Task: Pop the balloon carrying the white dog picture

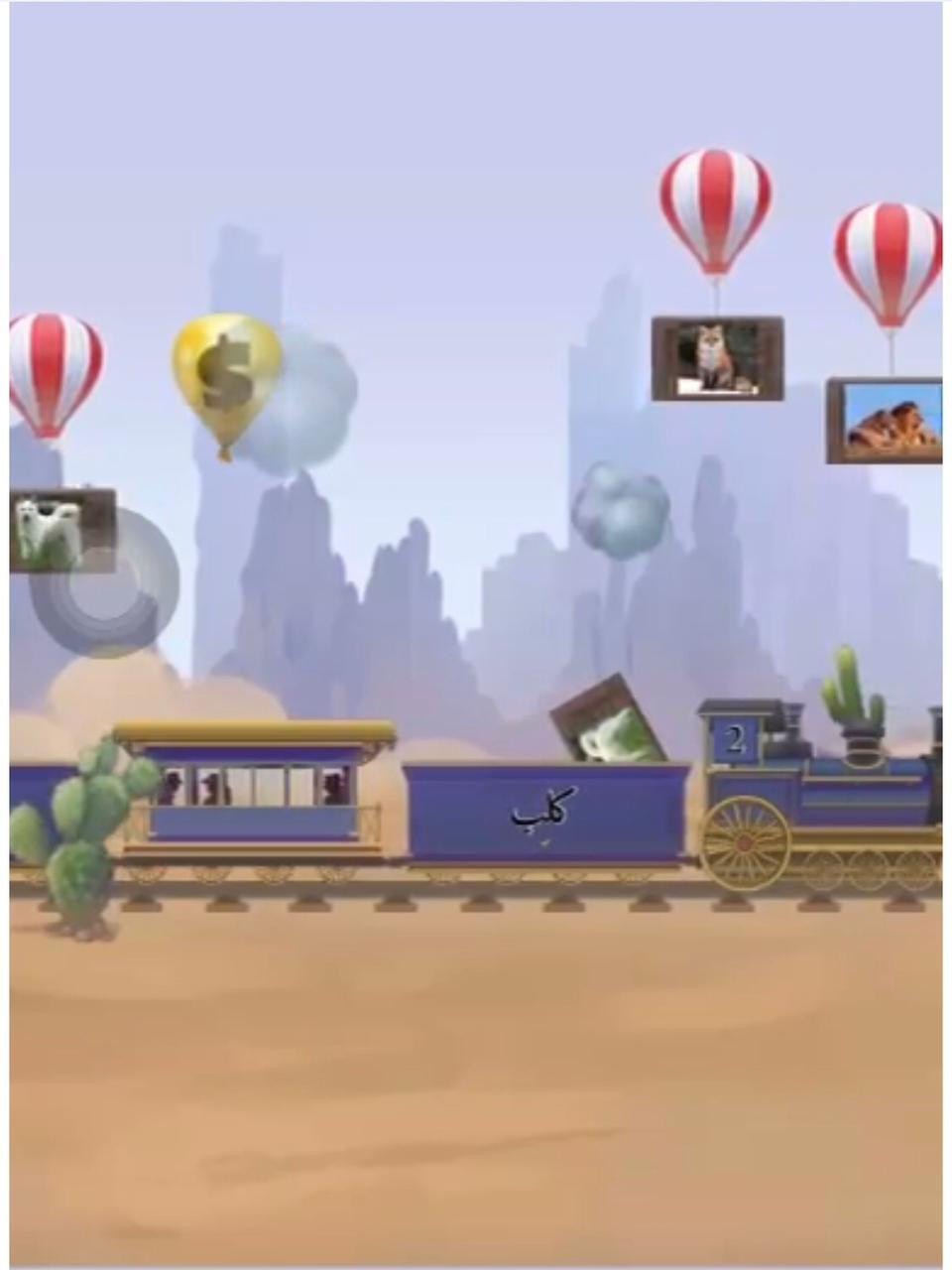Action: (x=54, y=371)
